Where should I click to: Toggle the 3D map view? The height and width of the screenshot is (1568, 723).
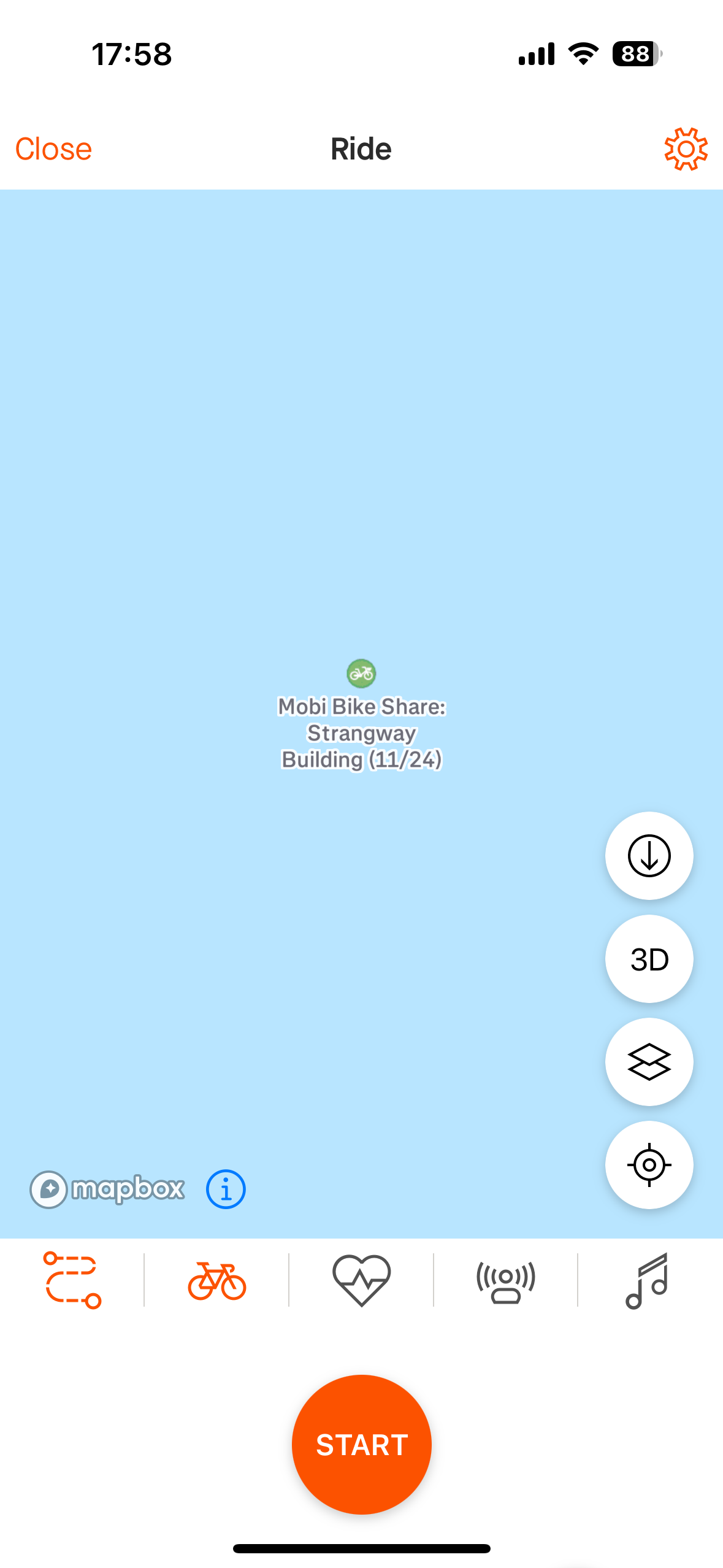[x=649, y=959]
